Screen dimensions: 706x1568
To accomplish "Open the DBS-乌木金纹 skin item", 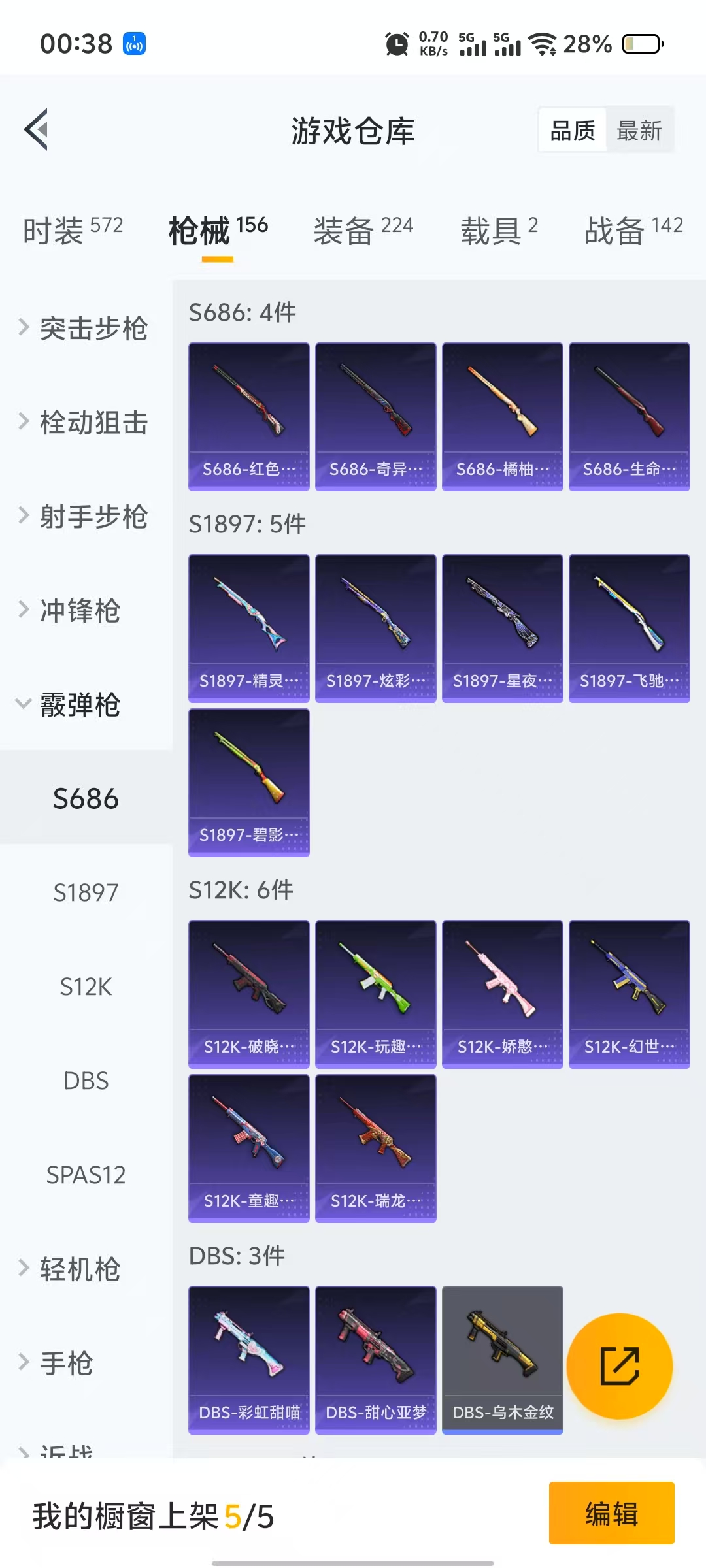I will click(x=502, y=1360).
